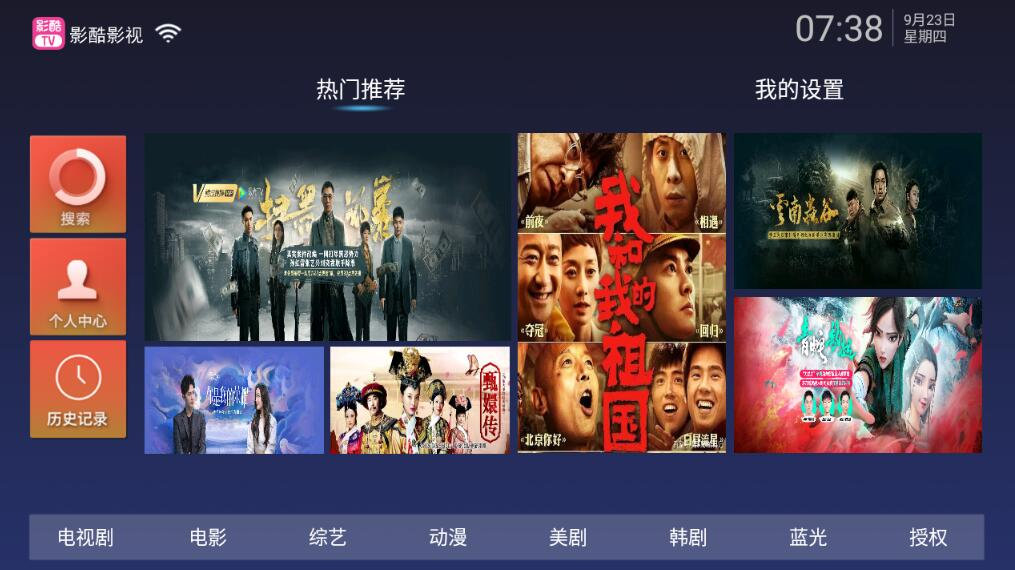Browse the 动漫 category
The image size is (1015, 570).
(448, 537)
